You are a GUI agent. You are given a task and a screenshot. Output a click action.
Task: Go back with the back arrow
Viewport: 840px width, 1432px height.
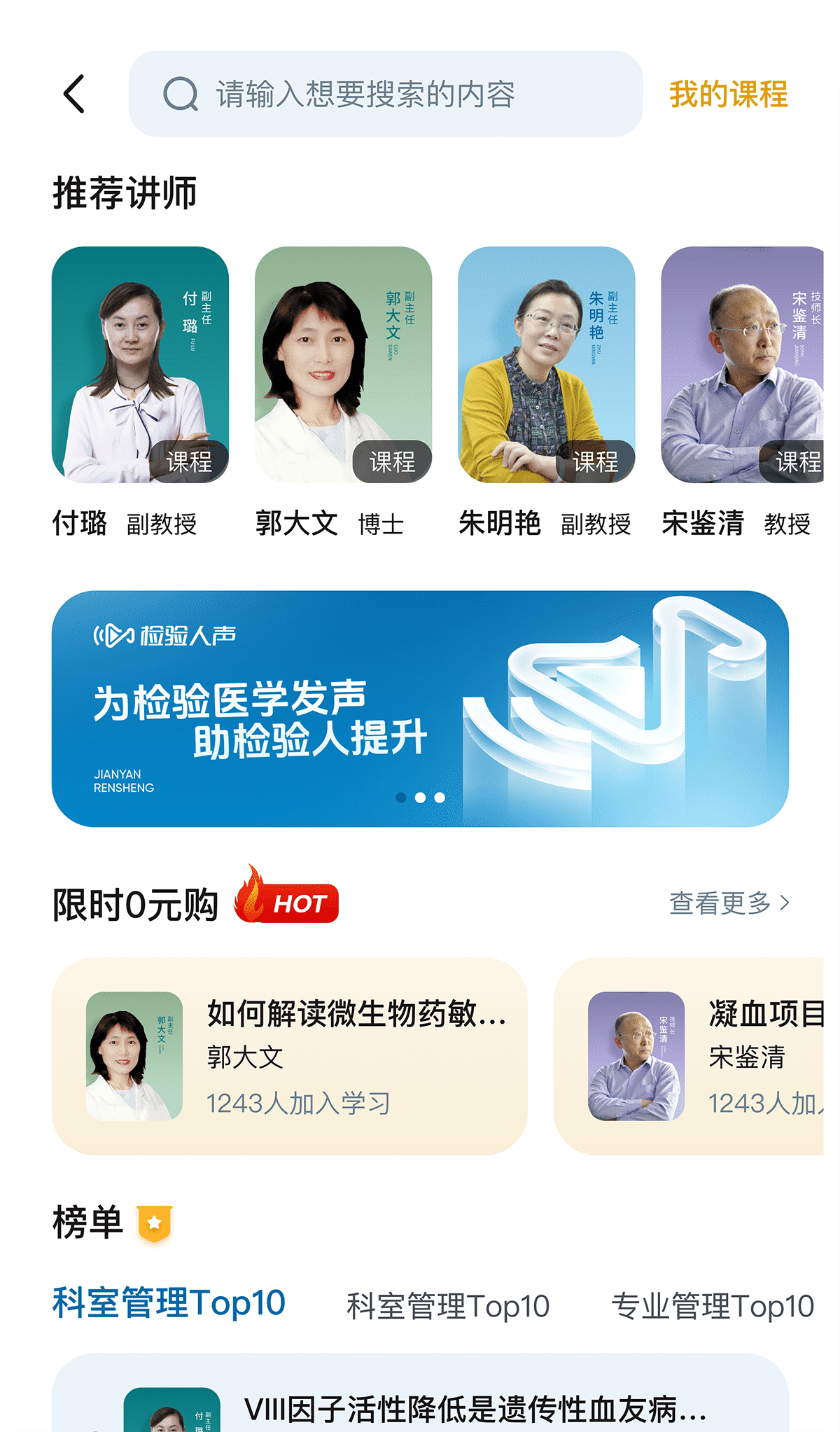coord(74,94)
